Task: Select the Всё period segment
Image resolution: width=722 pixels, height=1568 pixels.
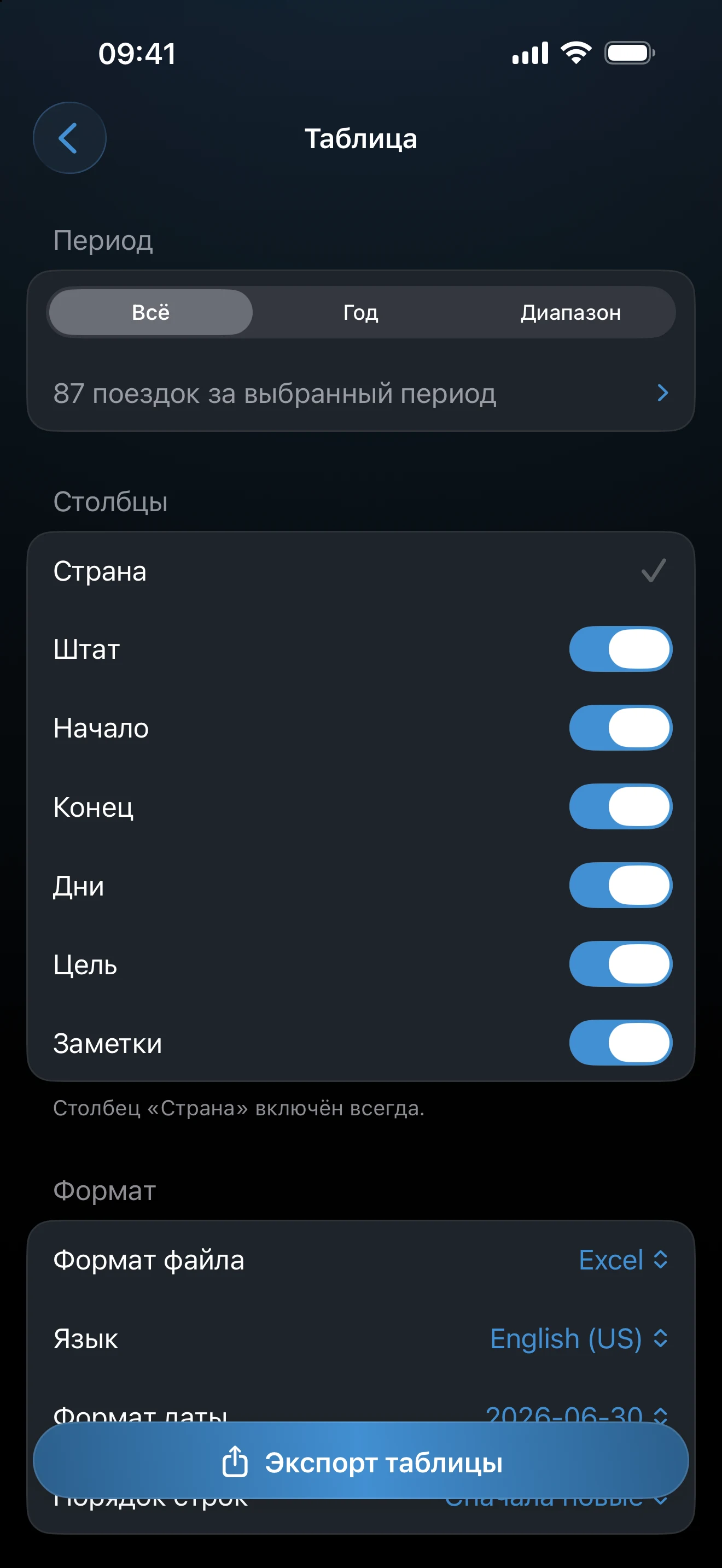Action: pyautogui.click(x=150, y=312)
